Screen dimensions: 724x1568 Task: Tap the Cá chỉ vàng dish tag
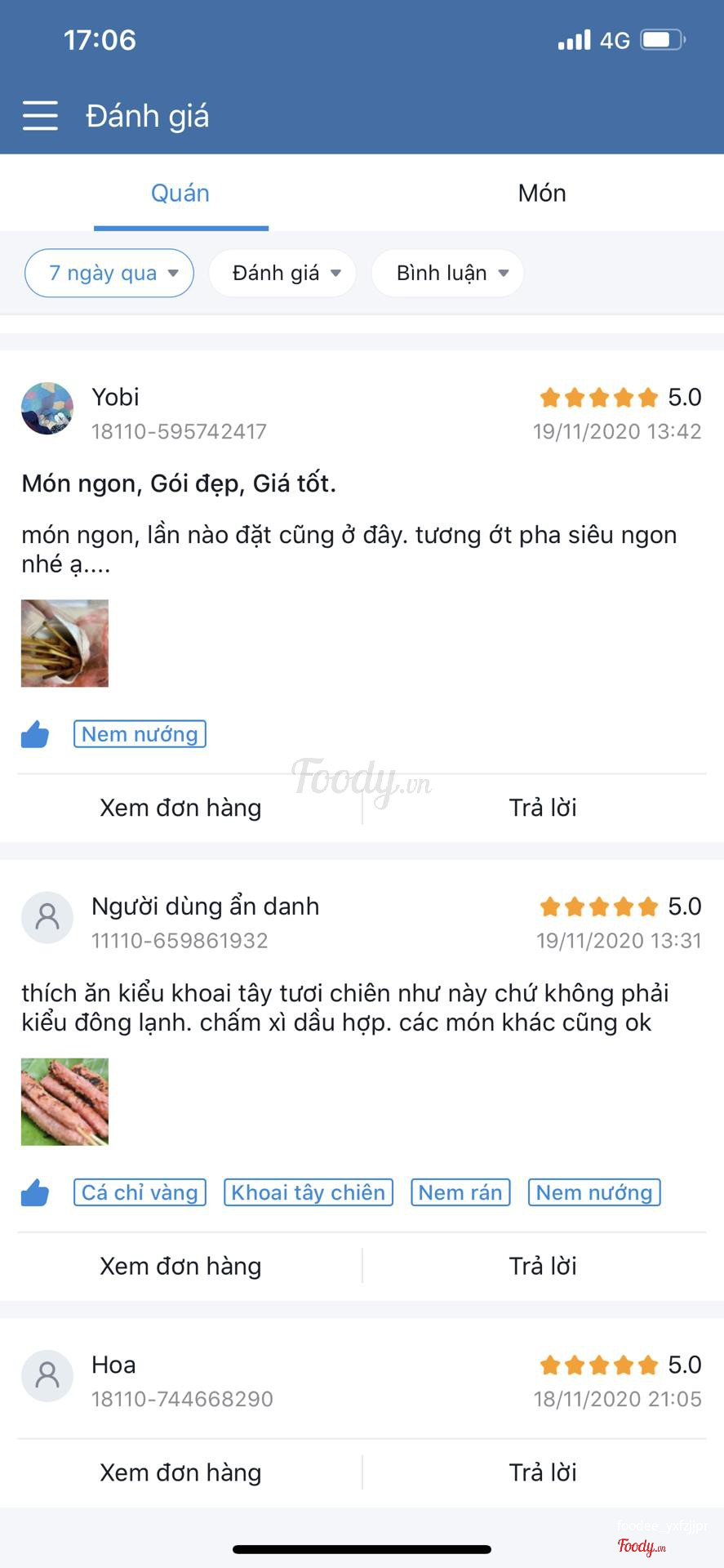coord(140,1192)
